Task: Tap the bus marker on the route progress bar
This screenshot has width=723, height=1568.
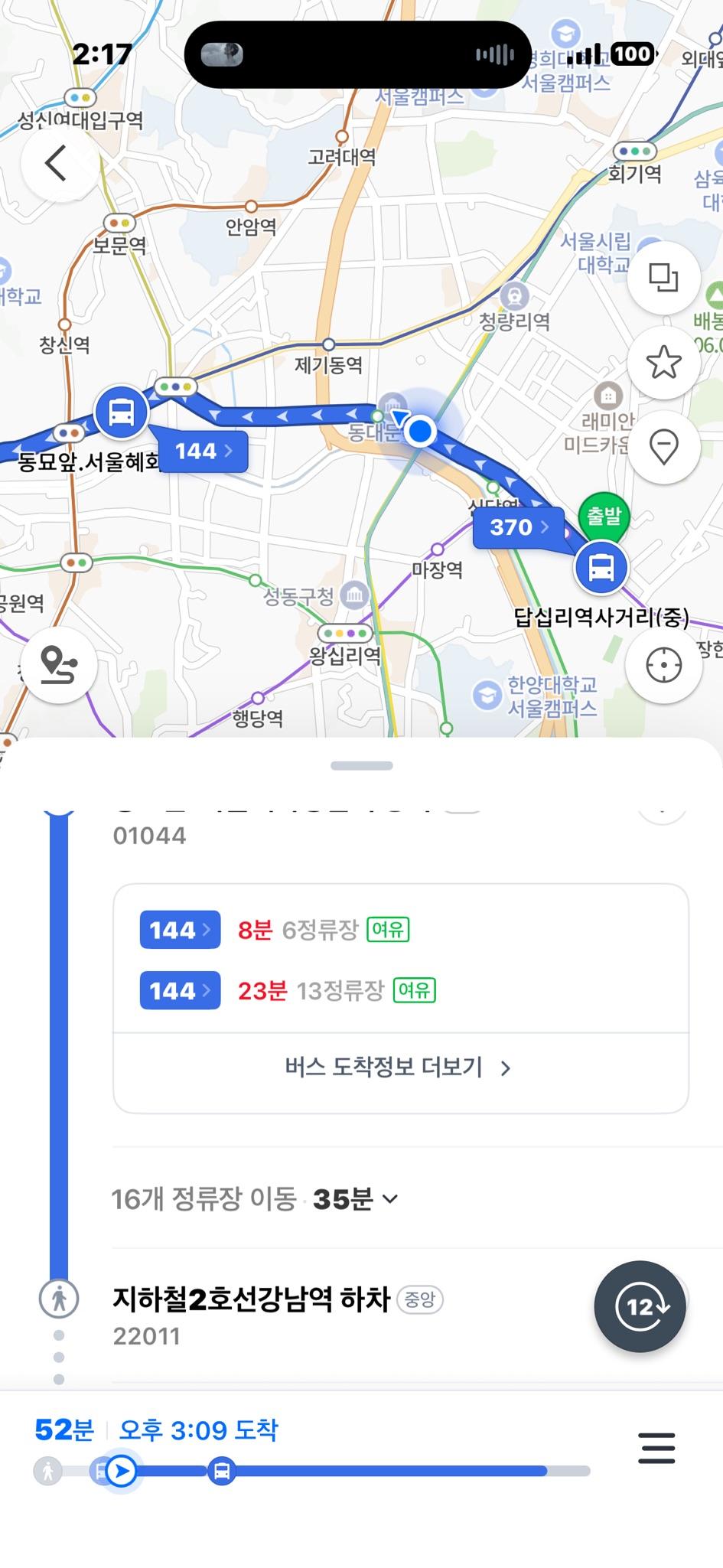Action: (221, 1471)
